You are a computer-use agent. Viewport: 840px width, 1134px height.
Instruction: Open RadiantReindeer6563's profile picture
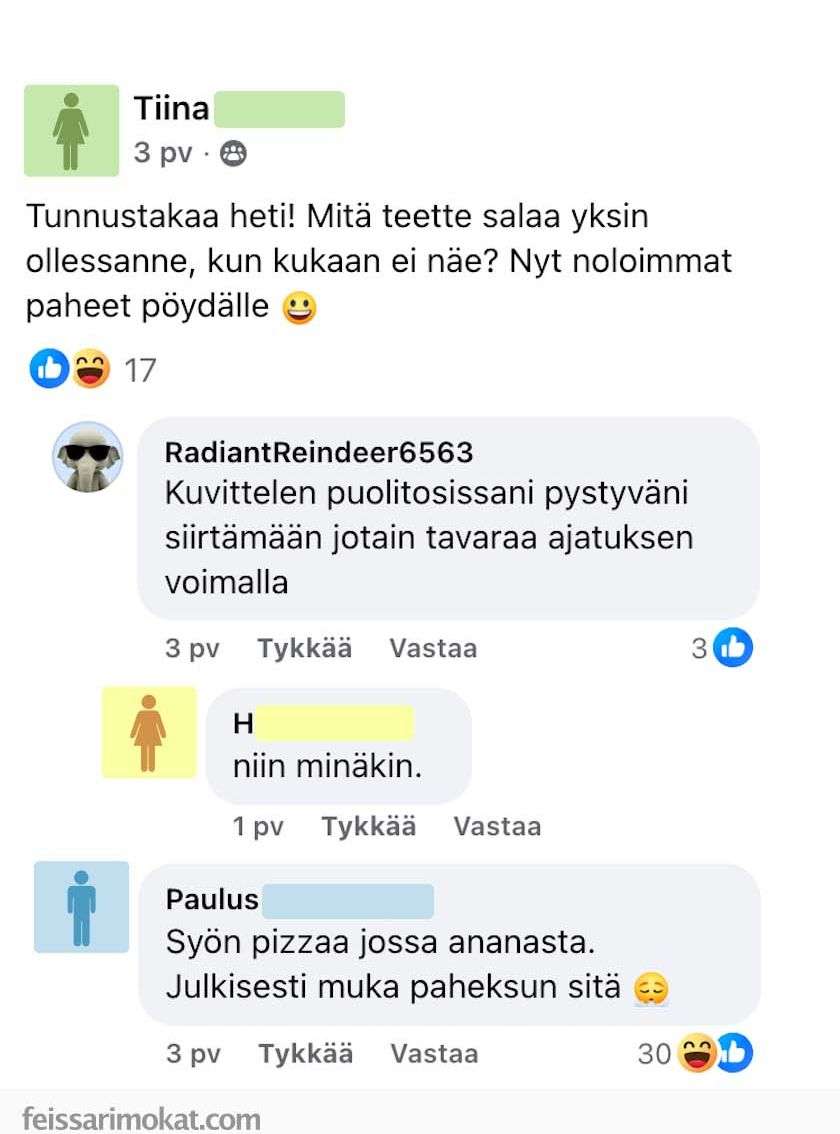point(88,456)
